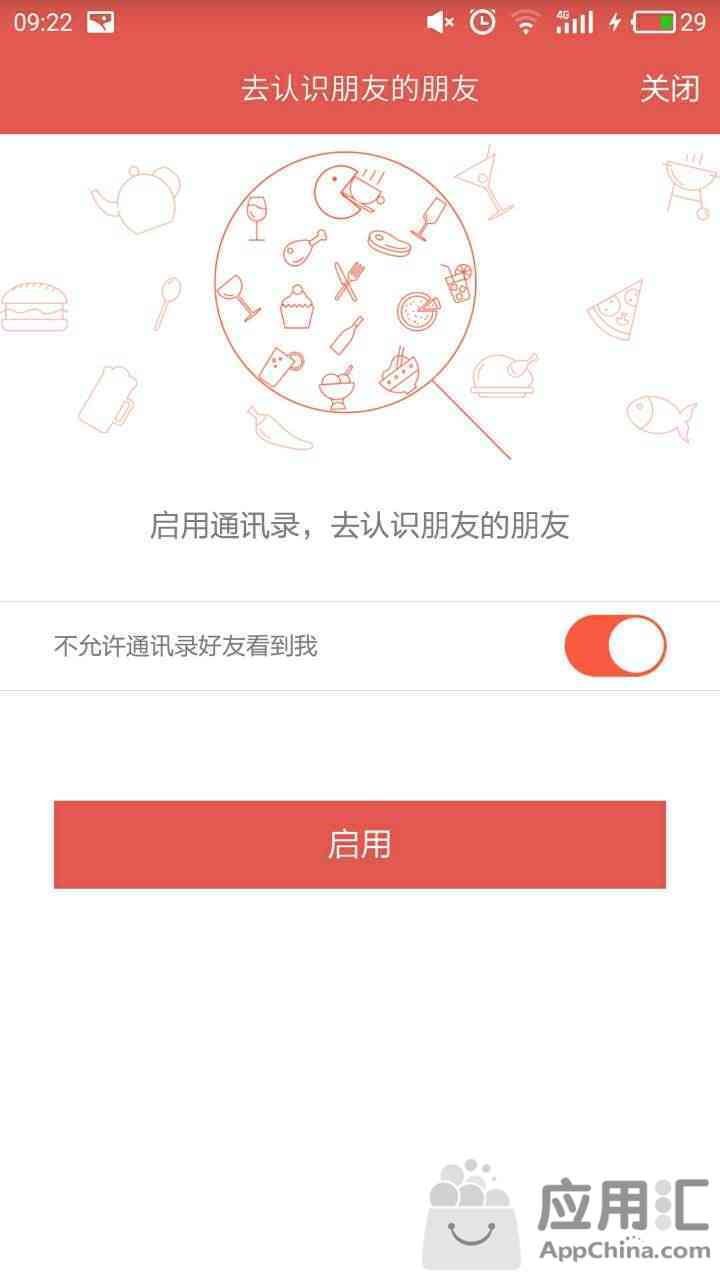This screenshot has width=720, height=1280.
Task: Tap the 启用 button to enable contacts
Action: pos(360,844)
